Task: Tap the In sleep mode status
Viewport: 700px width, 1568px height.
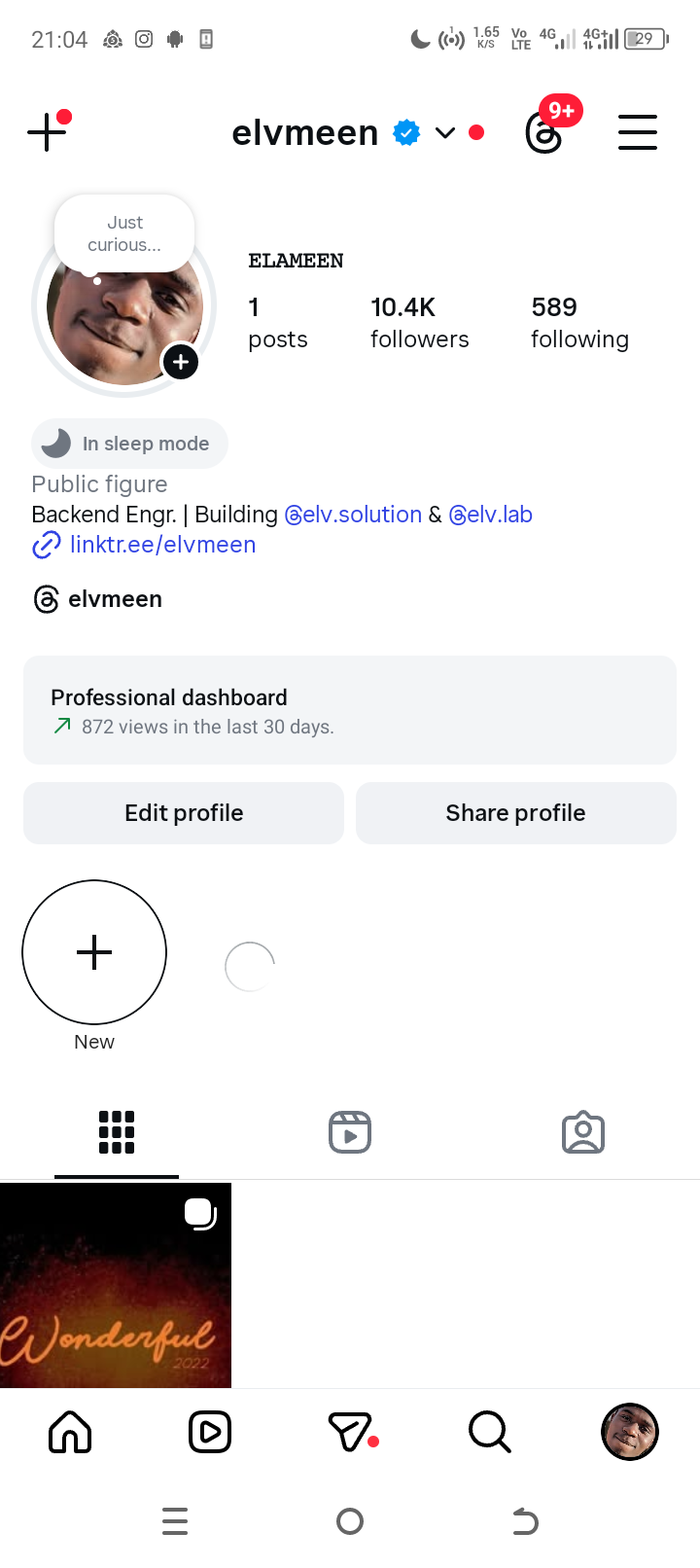Action: [x=129, y=443]
